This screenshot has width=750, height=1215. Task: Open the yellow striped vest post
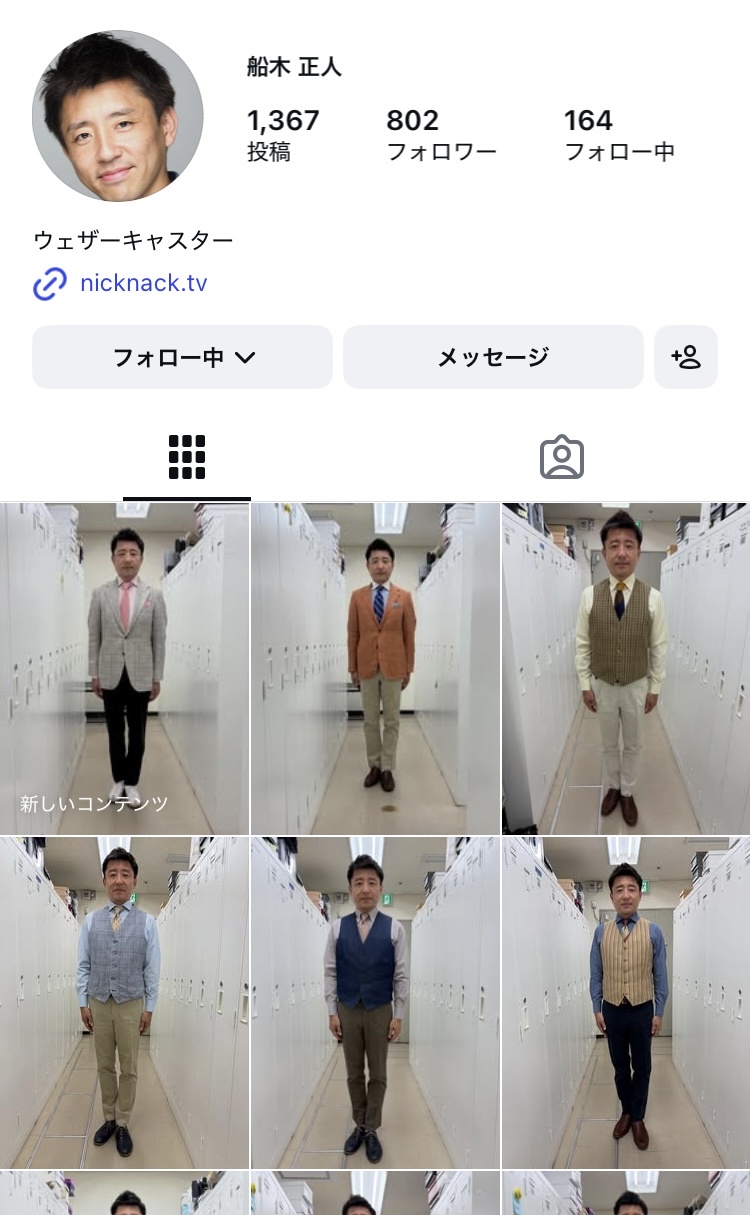coord(626,1002)
